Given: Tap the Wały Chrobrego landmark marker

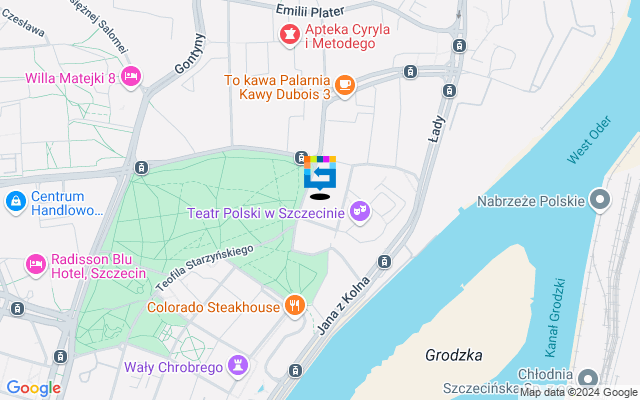Looking at the screenshot, I should point(237,365).
